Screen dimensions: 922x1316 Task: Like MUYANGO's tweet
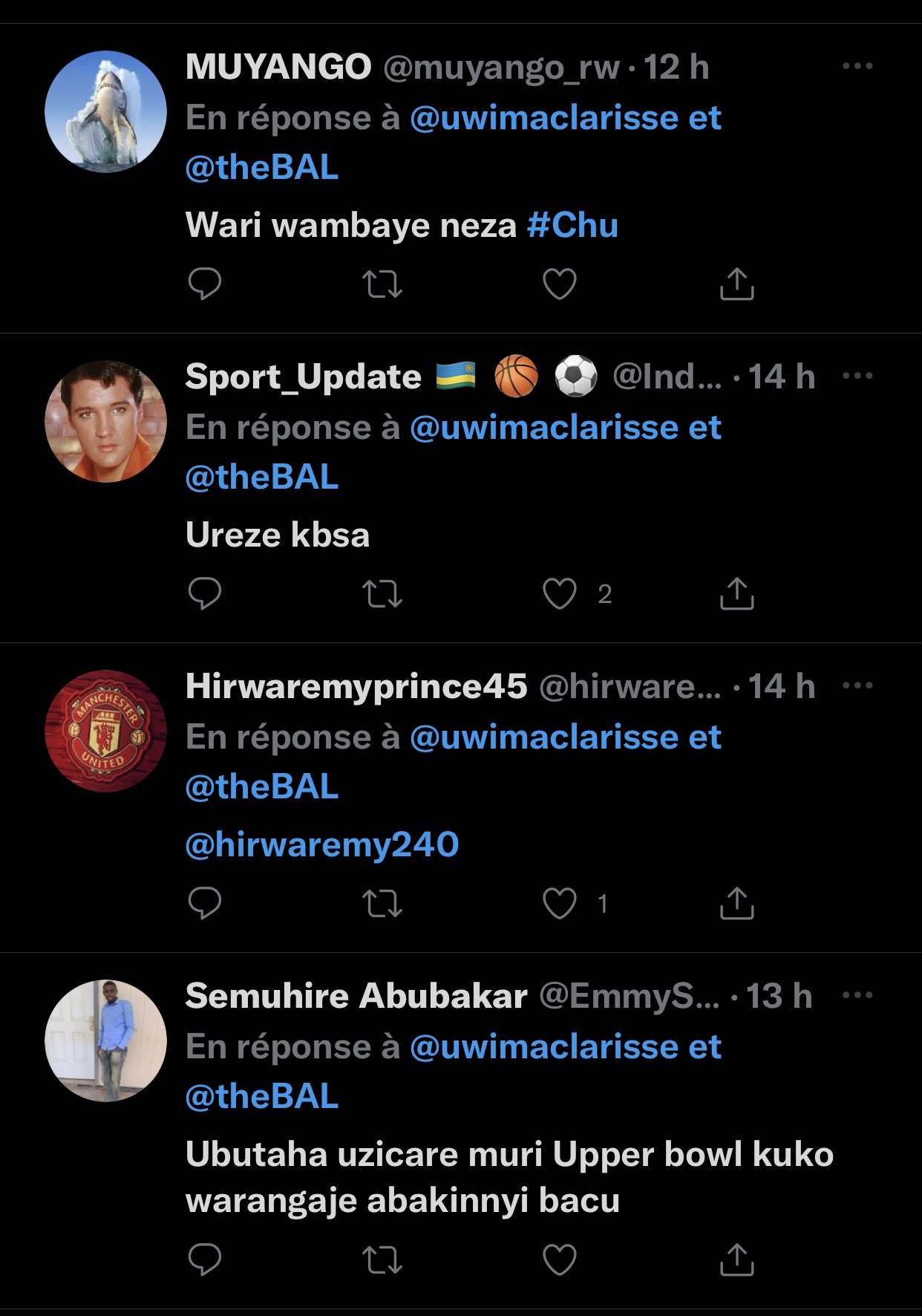560,284
